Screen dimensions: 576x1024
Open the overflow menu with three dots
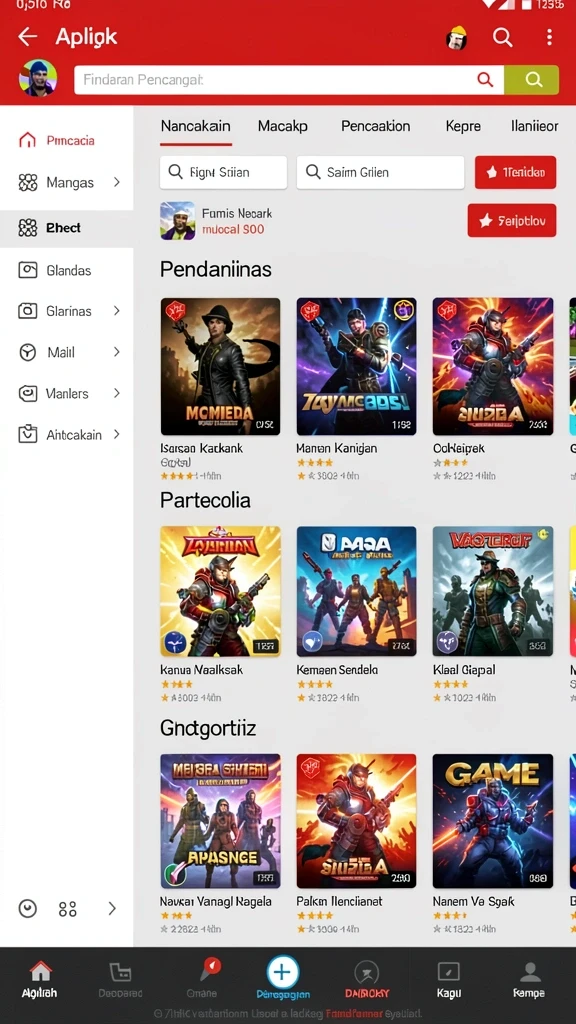pos(549,37)
